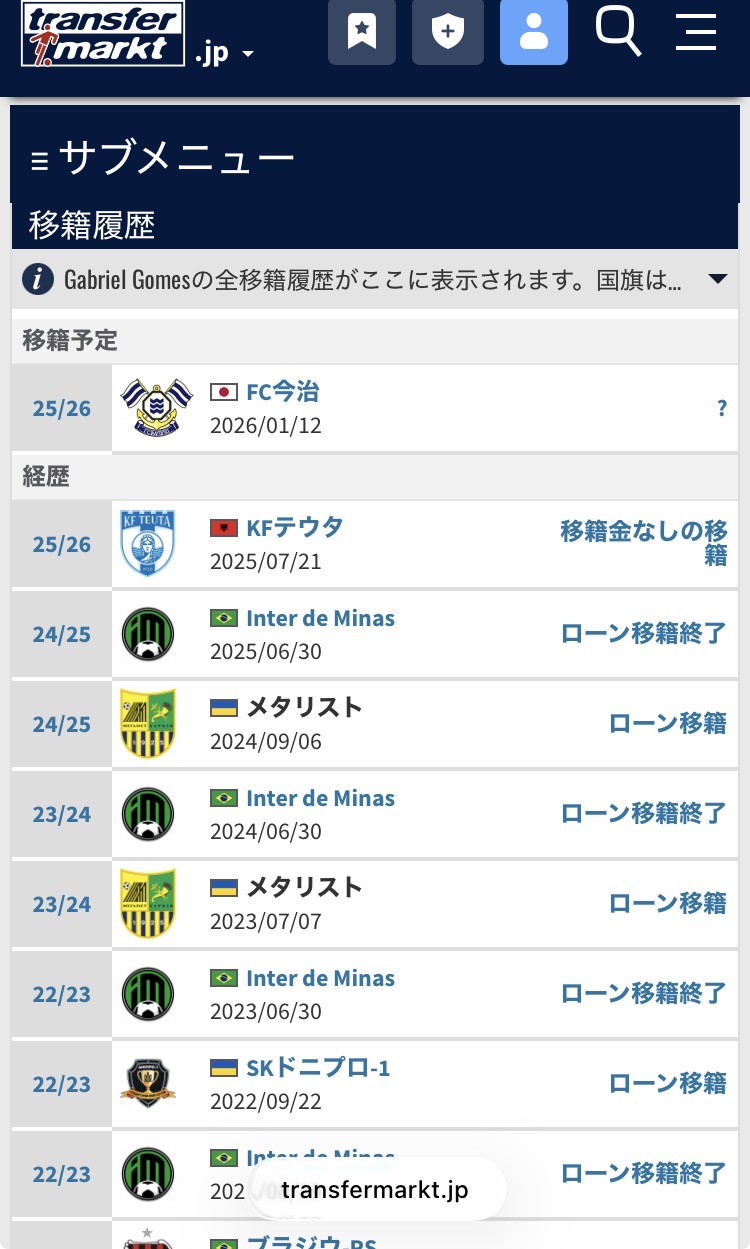Open the KFテウタ club link
750x1249 pixels.
pyautogui.click(x=295, y=527)
